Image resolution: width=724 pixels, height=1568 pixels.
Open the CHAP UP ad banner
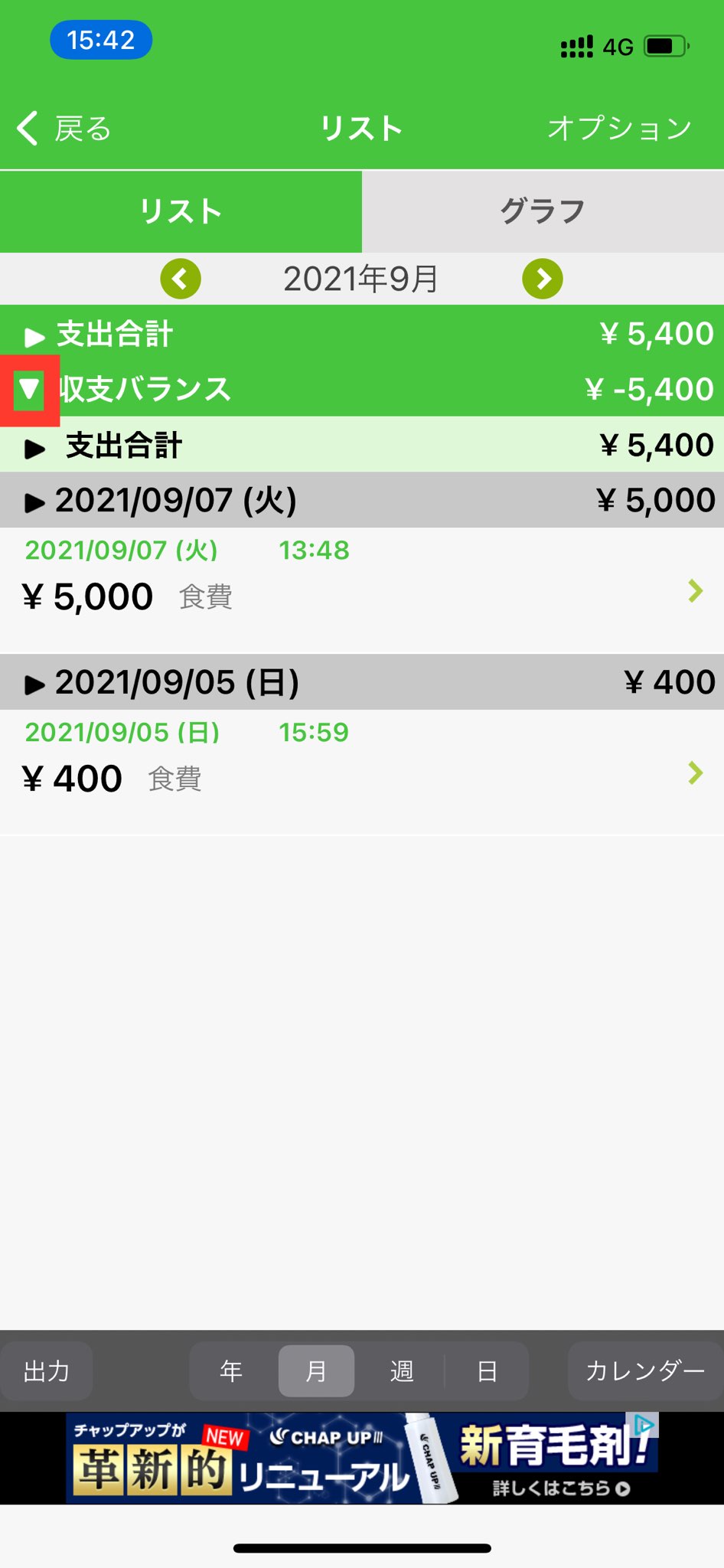point(360,1459)
